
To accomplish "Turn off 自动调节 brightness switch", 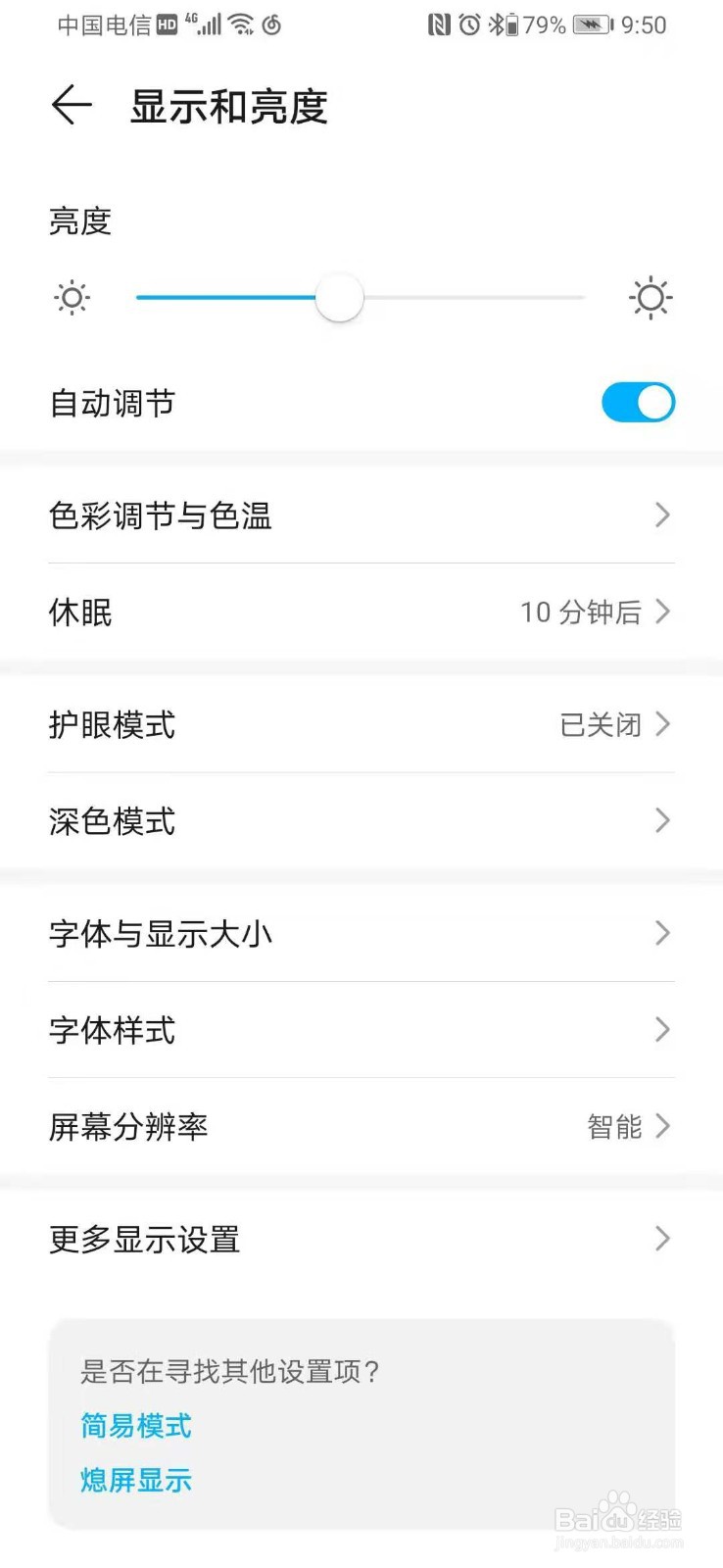I will pyautogui.click(x=638, y=402).
